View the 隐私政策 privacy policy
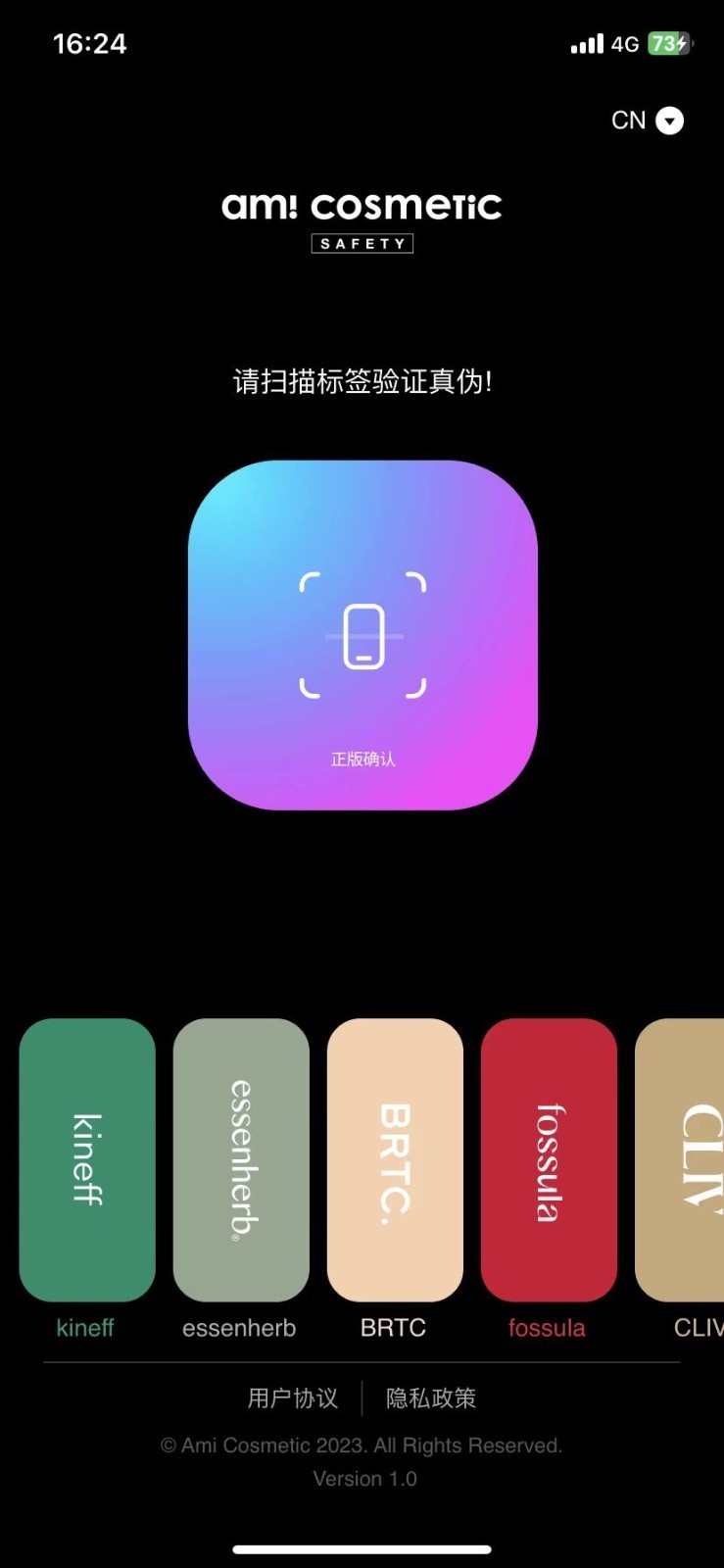724x1568 pixels. (x=431, y=1398)
